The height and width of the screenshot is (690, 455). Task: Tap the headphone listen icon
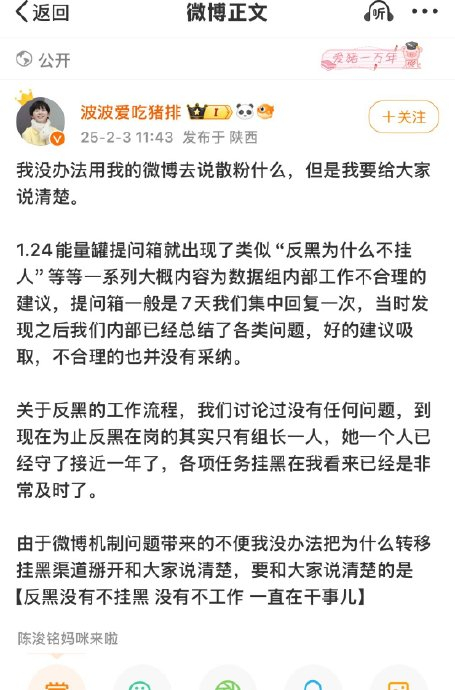point(378,12)
